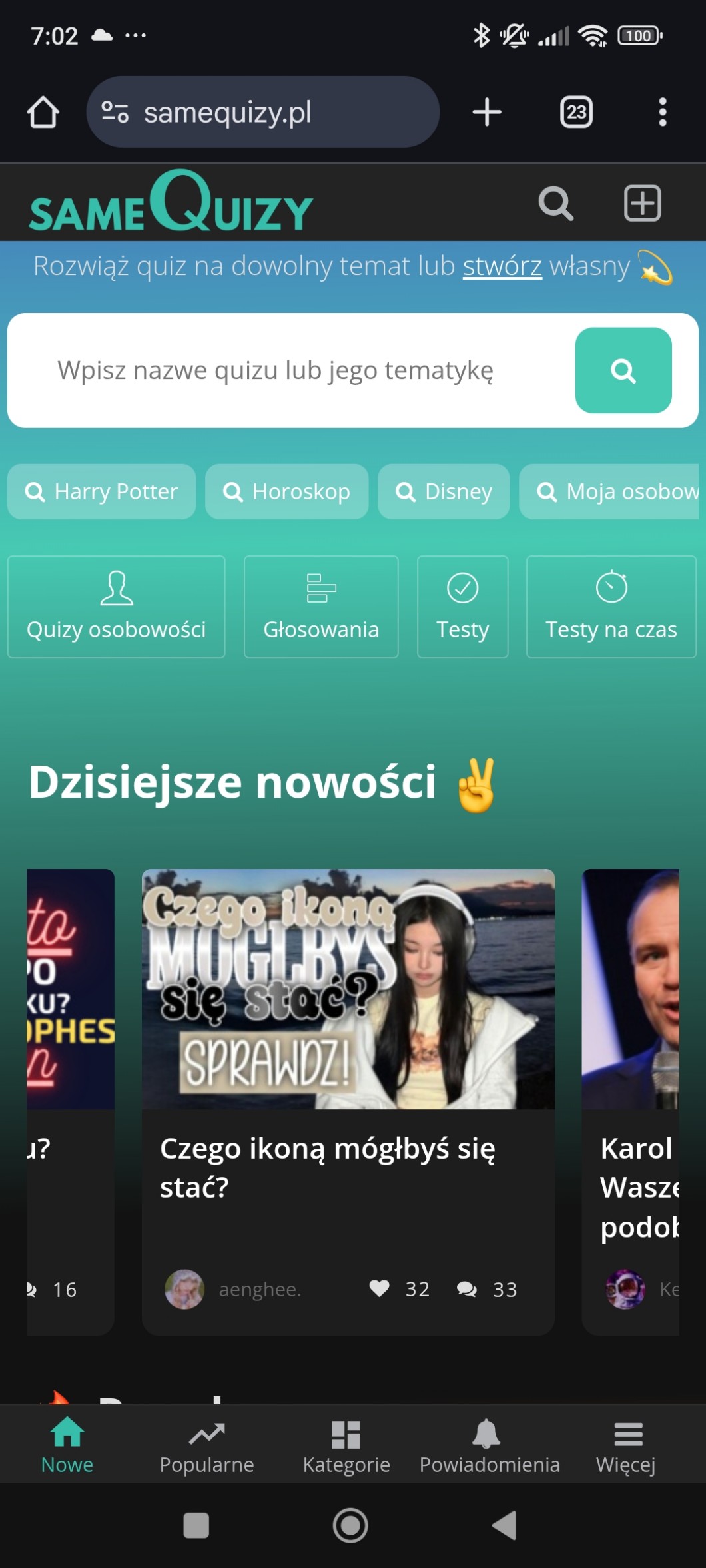Open the Głosowania category

coord(321,607)
